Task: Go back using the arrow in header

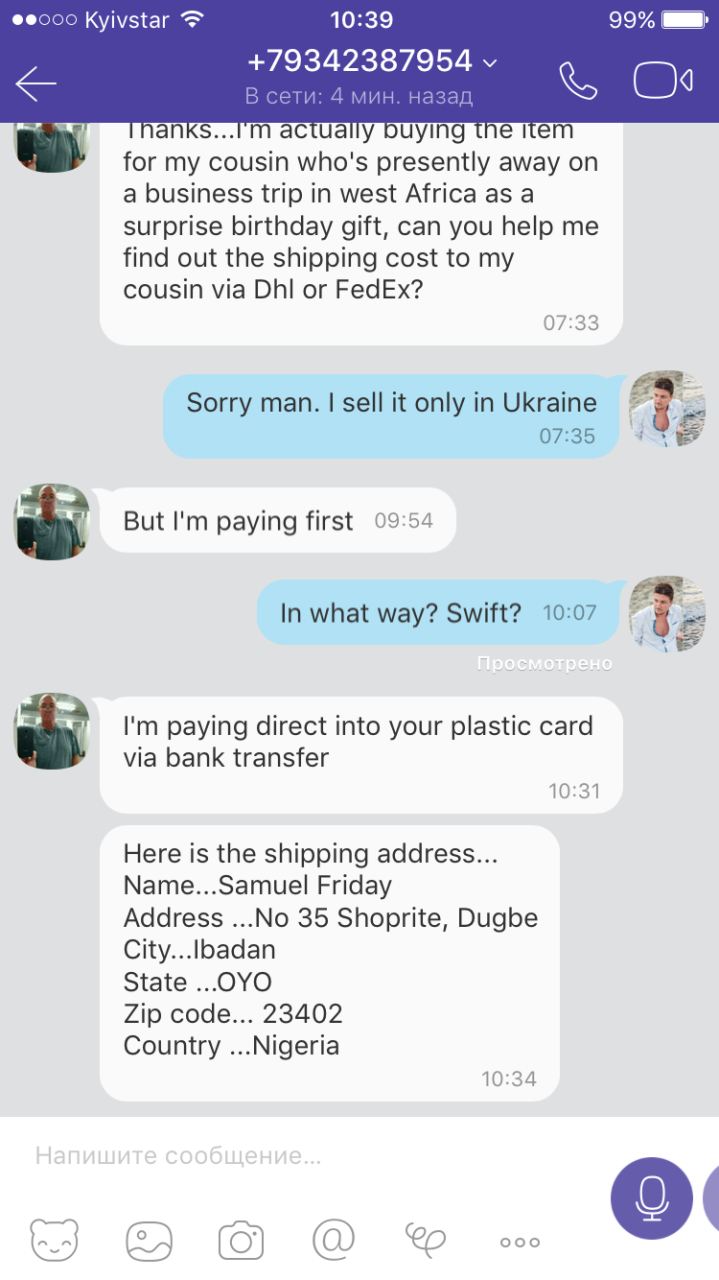Action: 36,84
